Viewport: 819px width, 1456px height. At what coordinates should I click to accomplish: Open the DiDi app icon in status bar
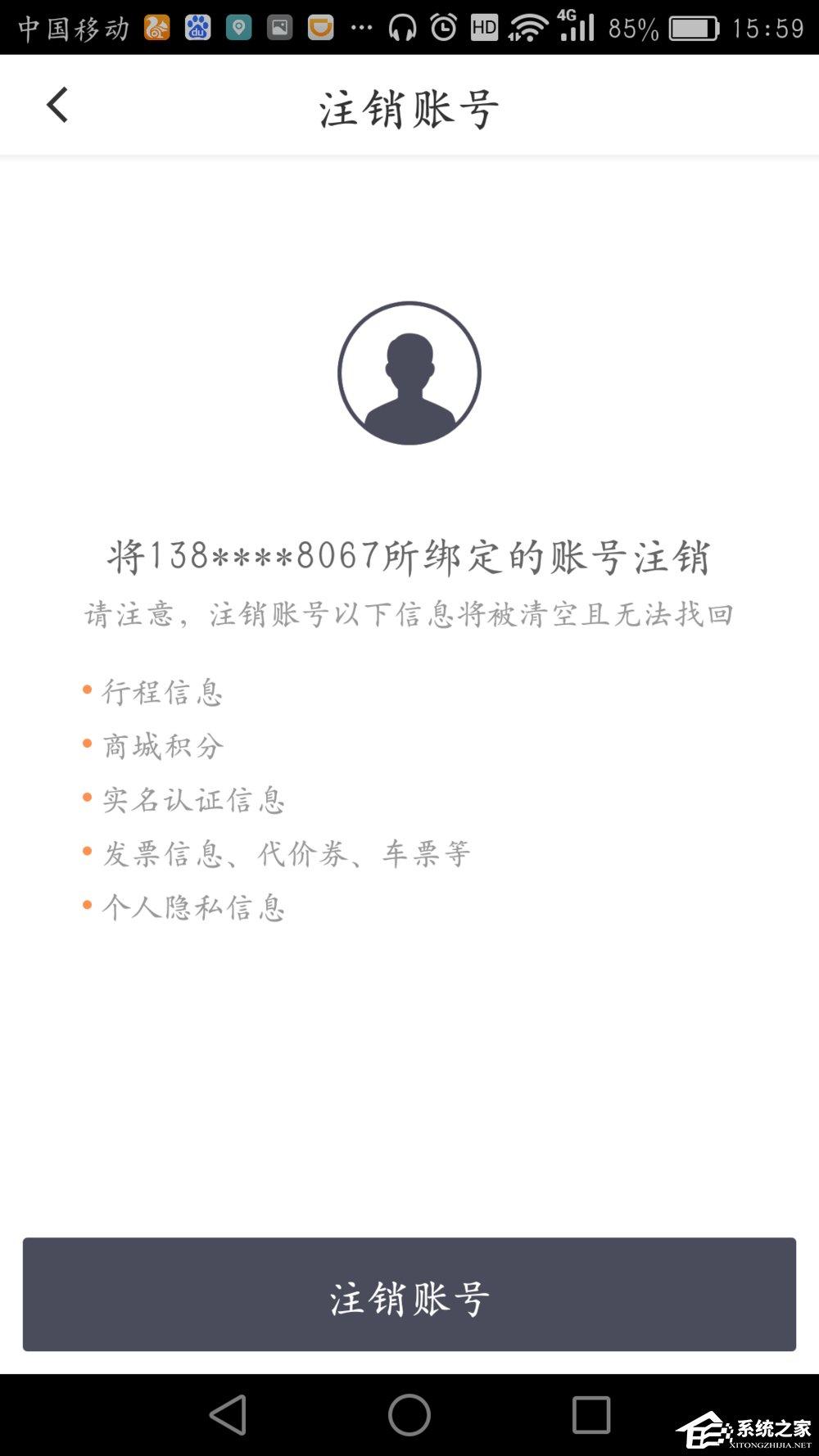[x=320, y=26]
